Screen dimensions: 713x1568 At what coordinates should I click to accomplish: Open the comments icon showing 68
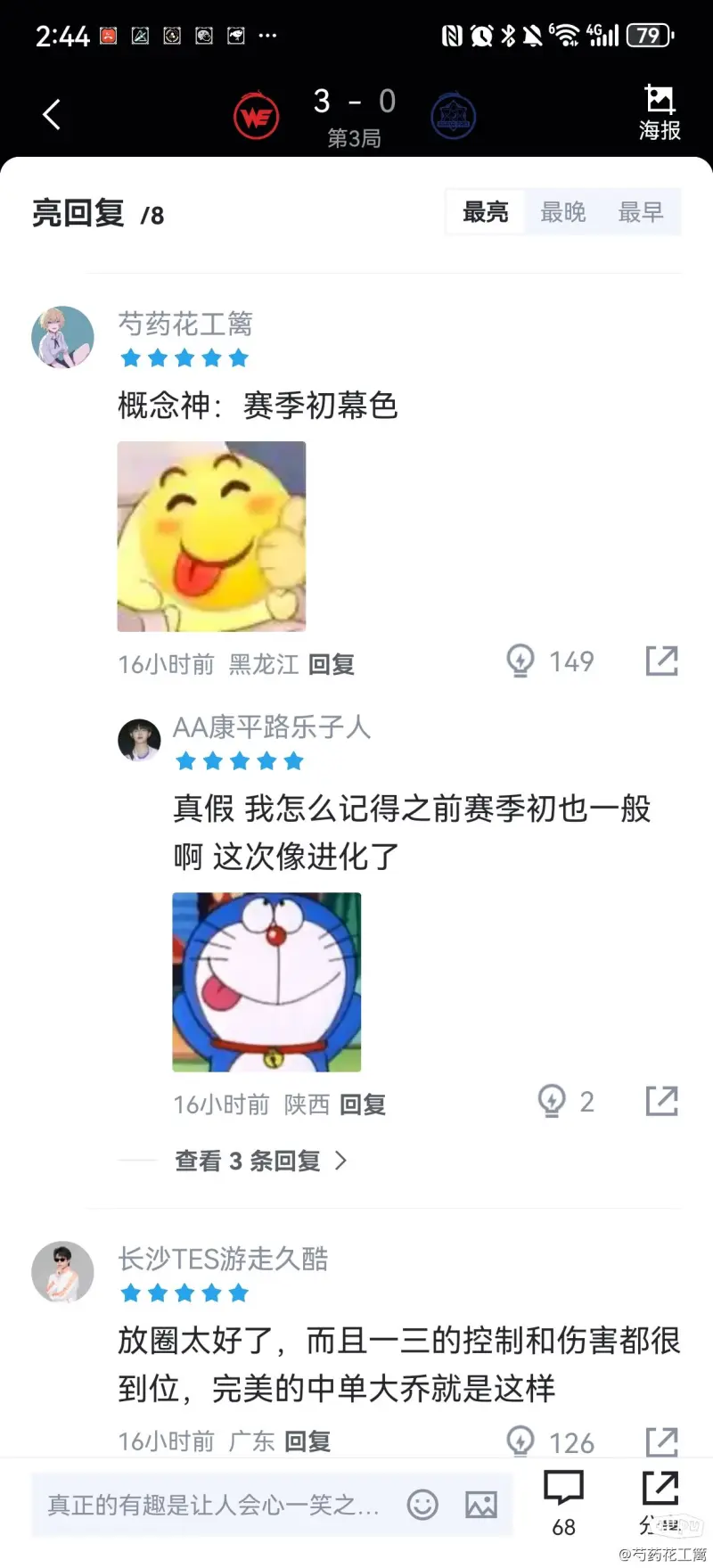pos(563,1502)
